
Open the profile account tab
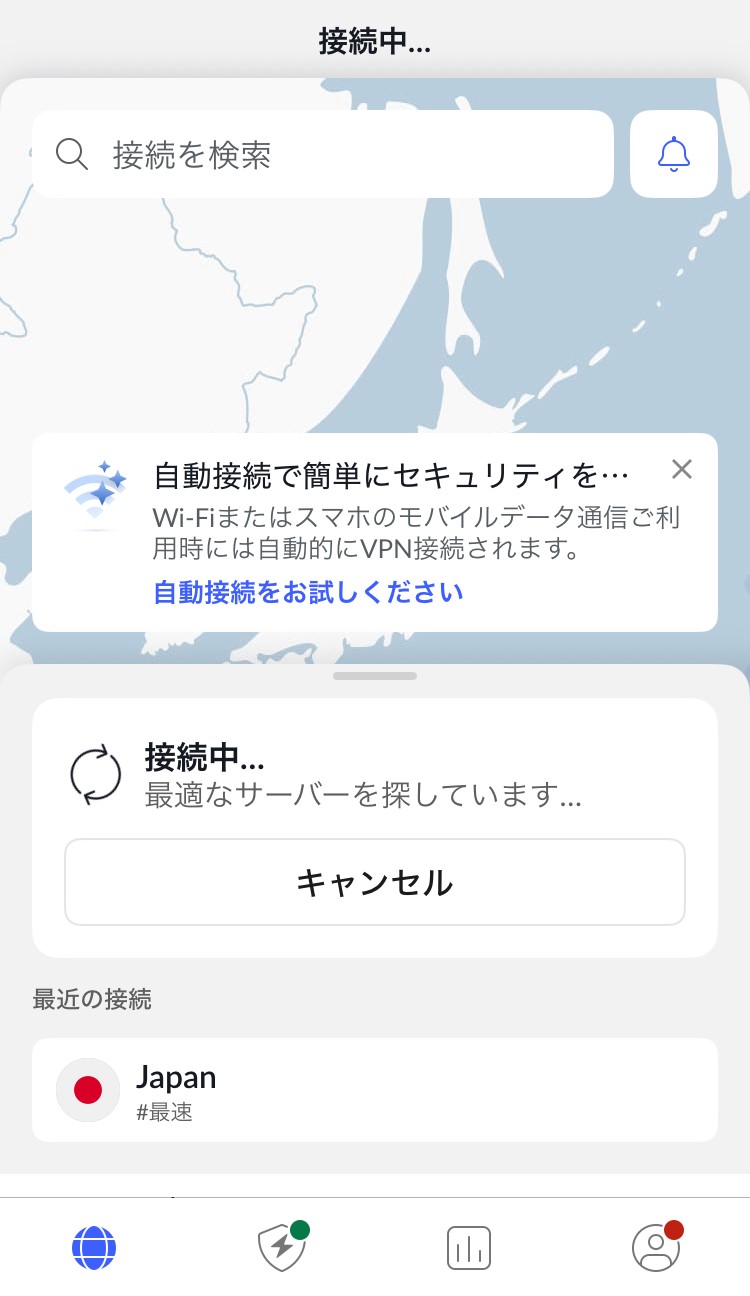(x=655, y=1247)
